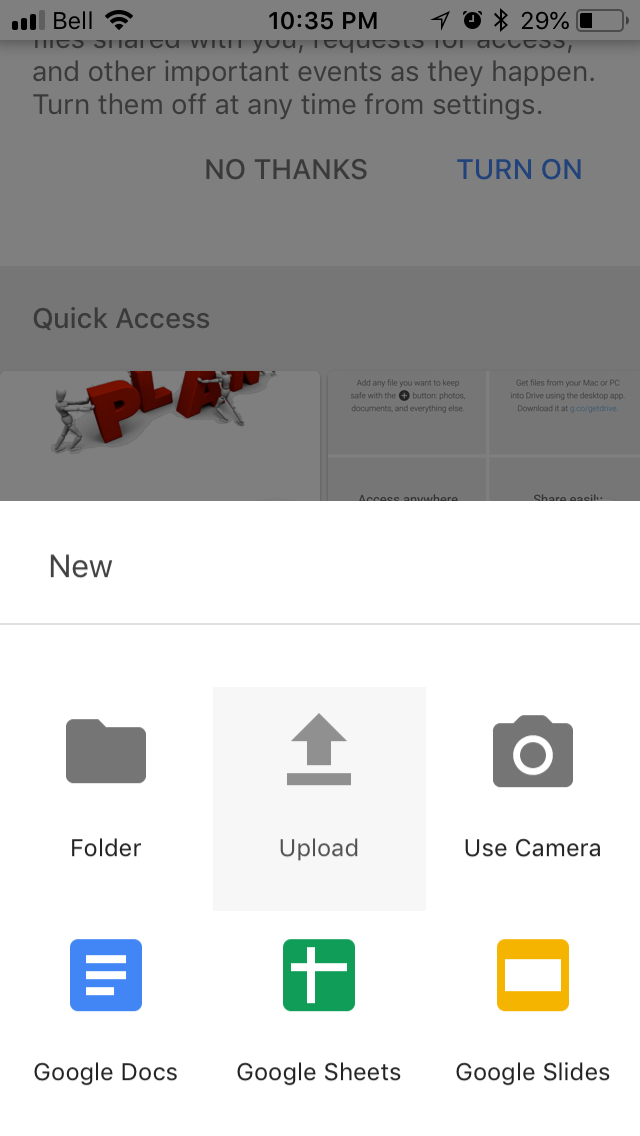The height and width of the screenshot is (1136, 640).
Task: Select the Upload option
Action: (319, 785)
